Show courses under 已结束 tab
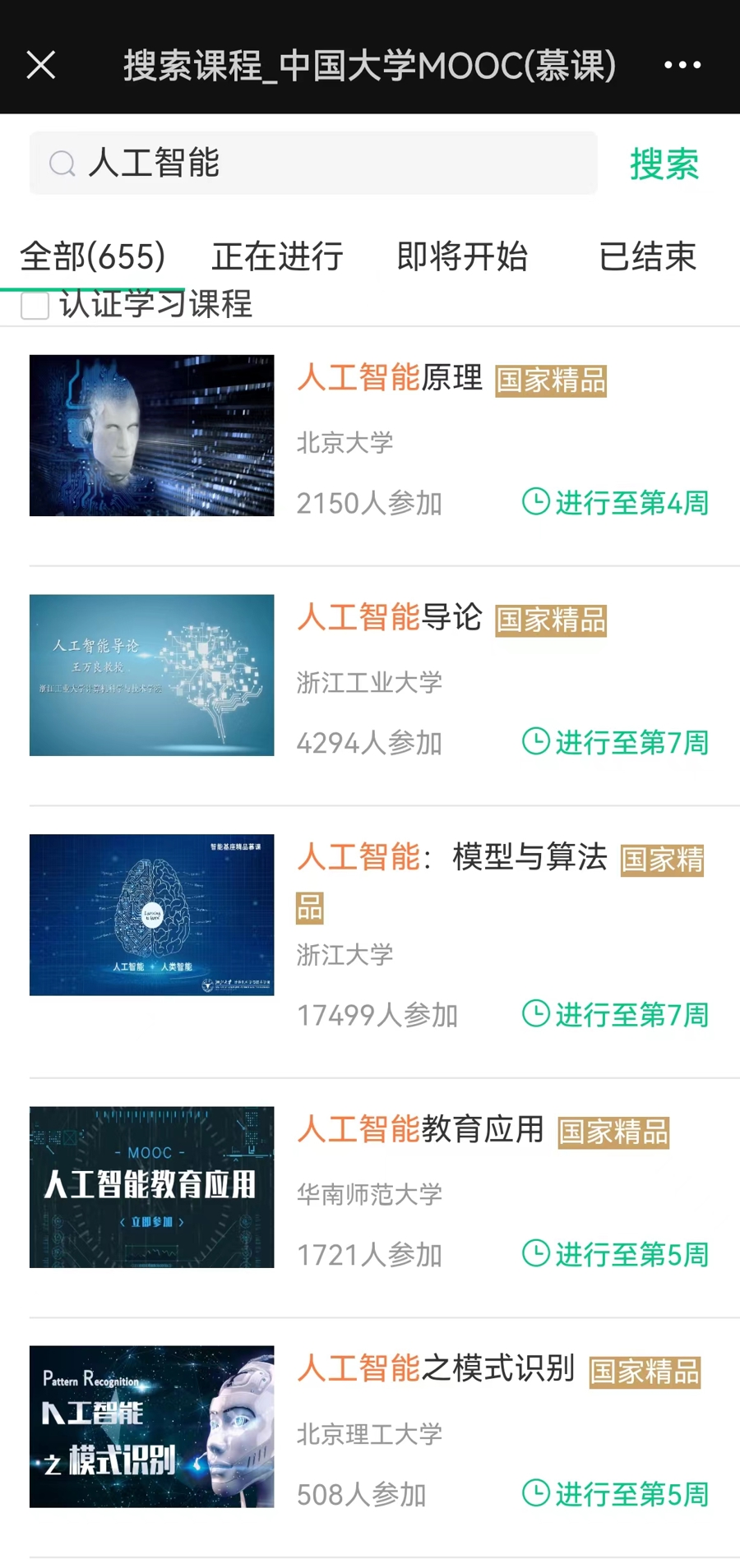The height and width of the screenshot is (1568, 740). point(647,256)
